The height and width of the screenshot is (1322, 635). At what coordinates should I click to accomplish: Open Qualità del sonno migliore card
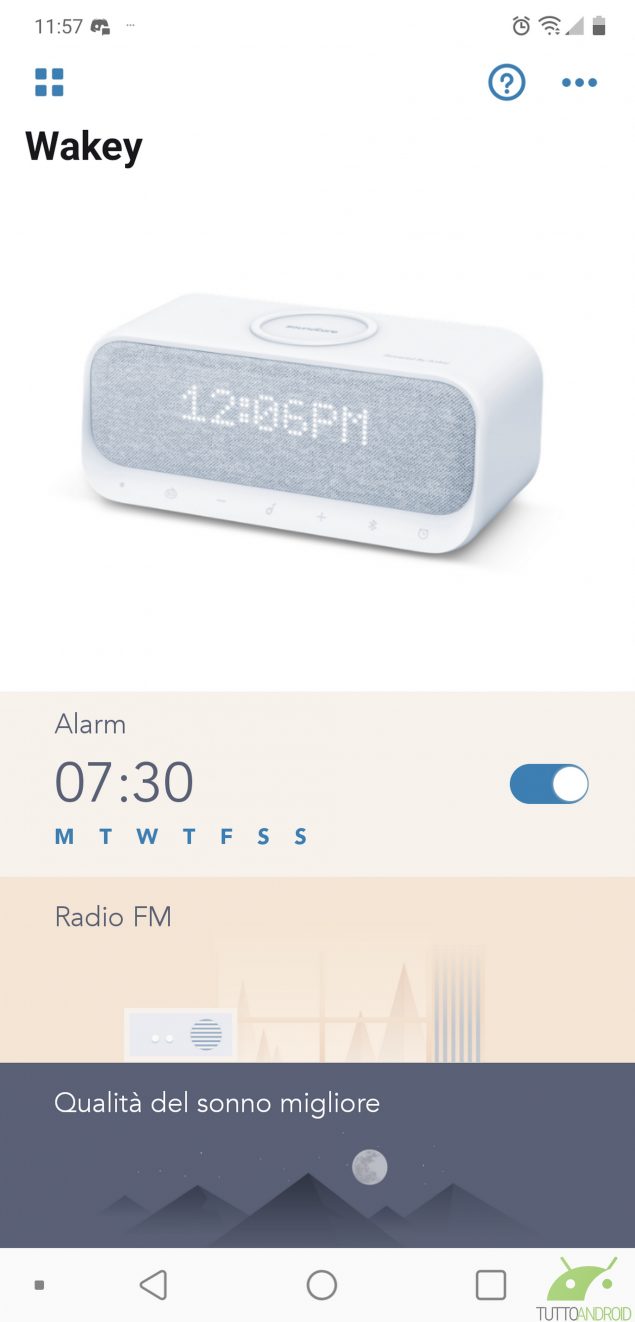point(317,1155)
